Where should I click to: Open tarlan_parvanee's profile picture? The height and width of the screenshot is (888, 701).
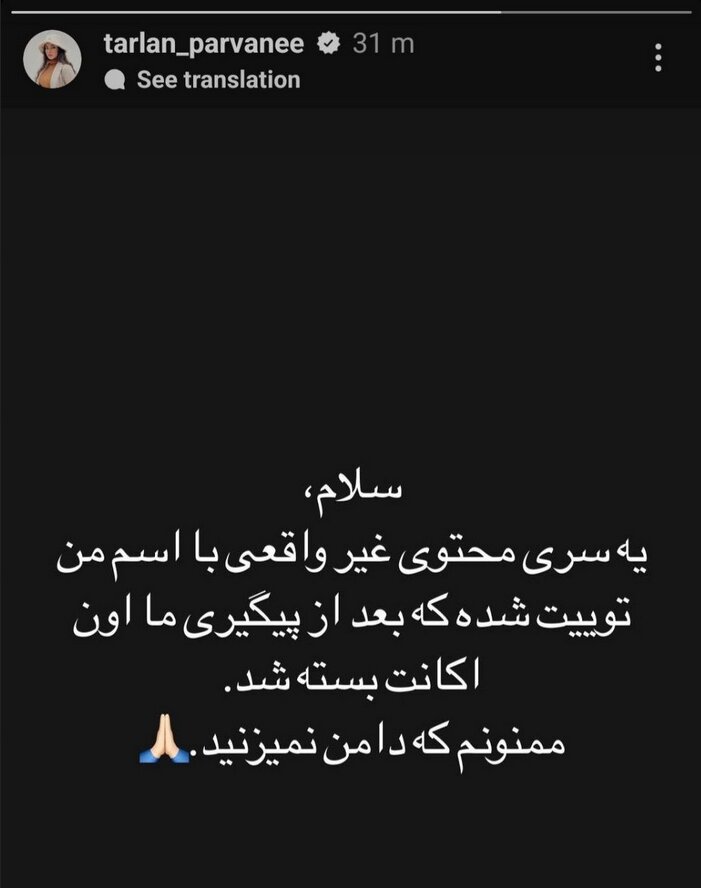[x=51, y=59]
